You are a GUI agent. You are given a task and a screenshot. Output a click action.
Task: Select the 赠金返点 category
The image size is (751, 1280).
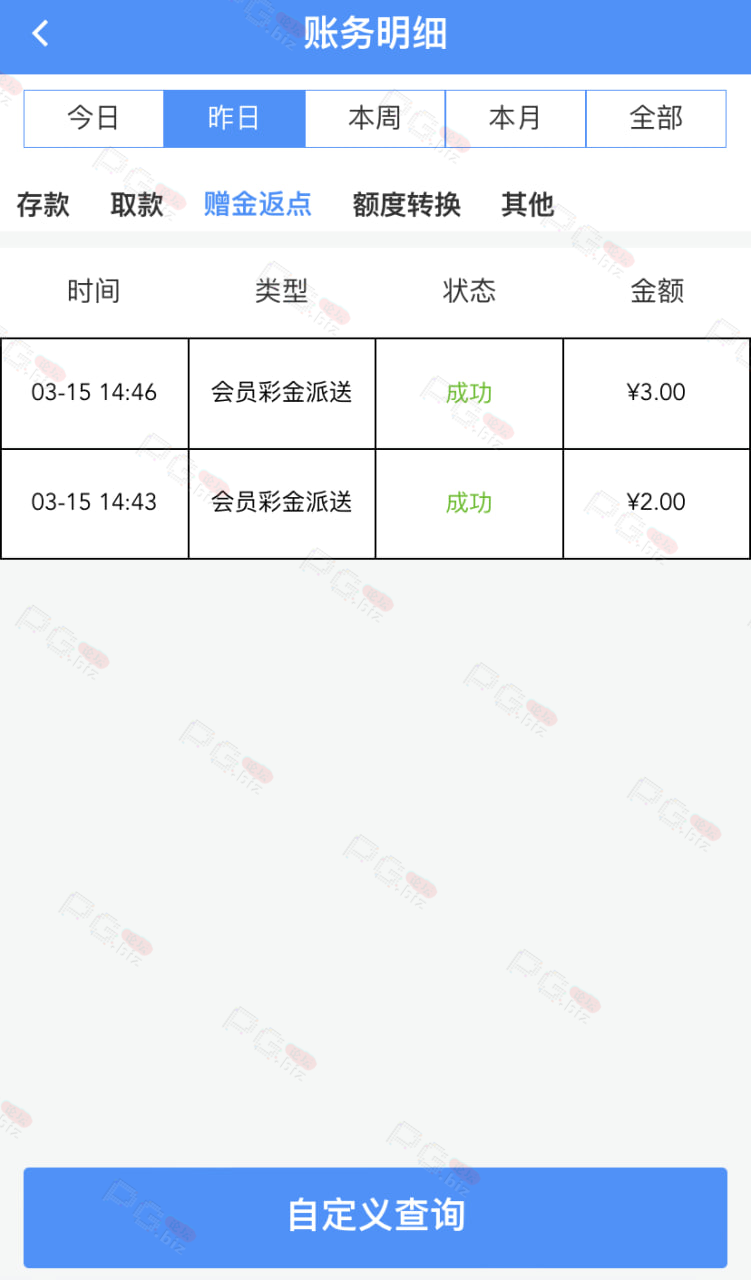tap(258, 205)
